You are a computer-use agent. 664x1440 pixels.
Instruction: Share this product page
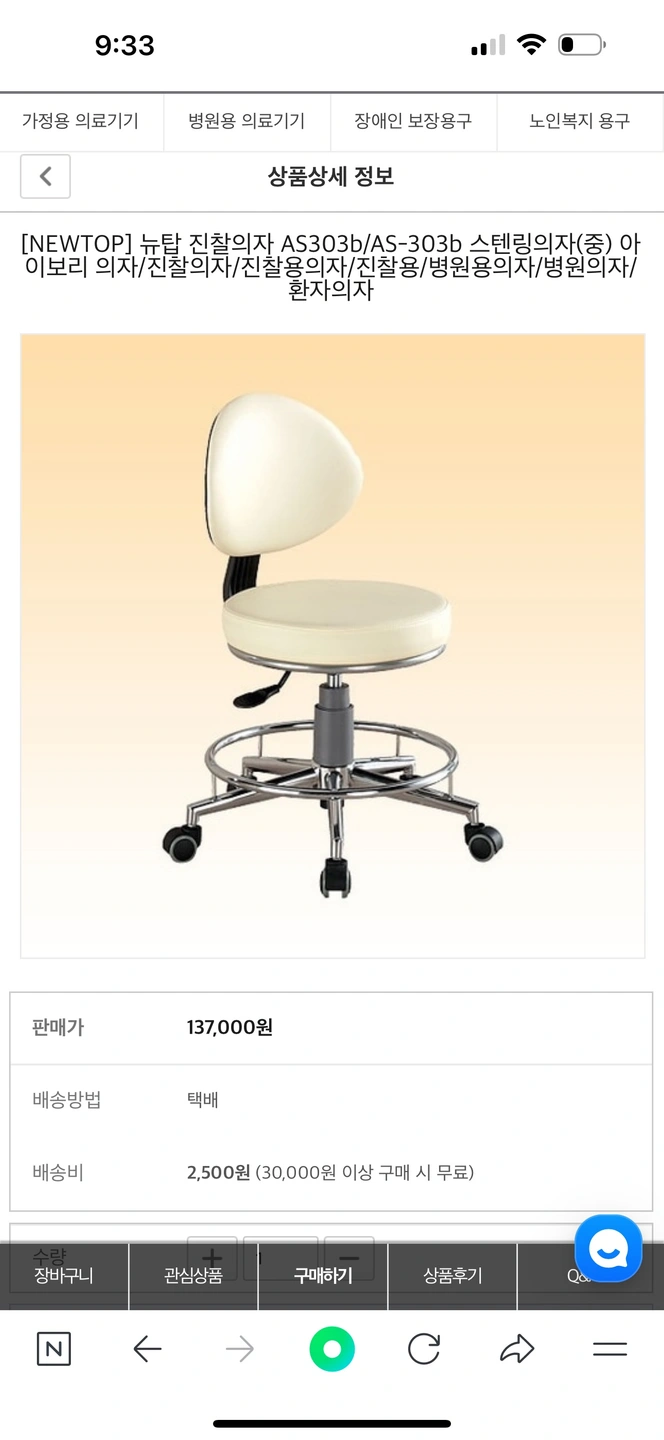517,1349
